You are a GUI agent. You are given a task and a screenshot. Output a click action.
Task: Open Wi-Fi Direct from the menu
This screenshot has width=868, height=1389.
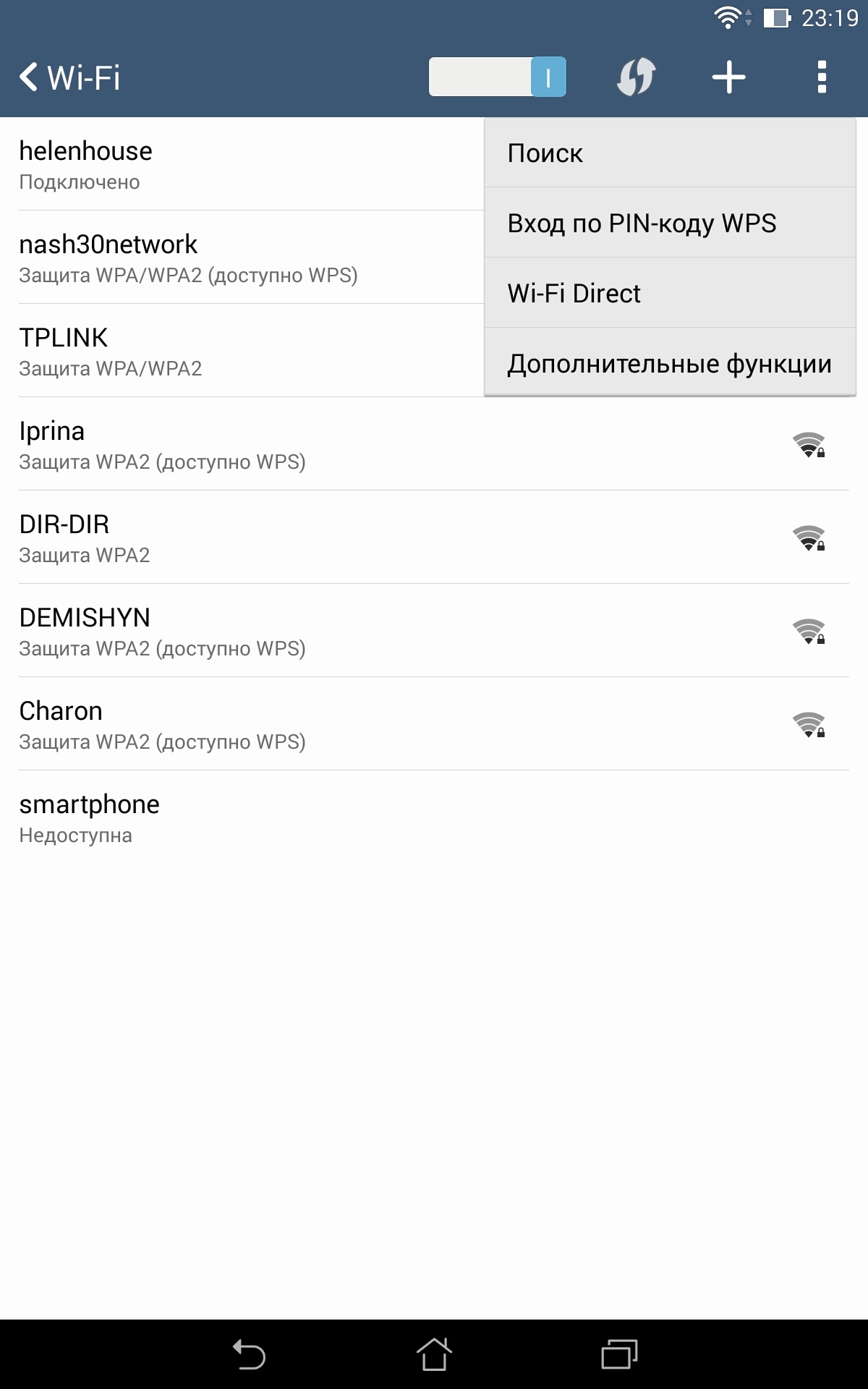click(669, 294)
